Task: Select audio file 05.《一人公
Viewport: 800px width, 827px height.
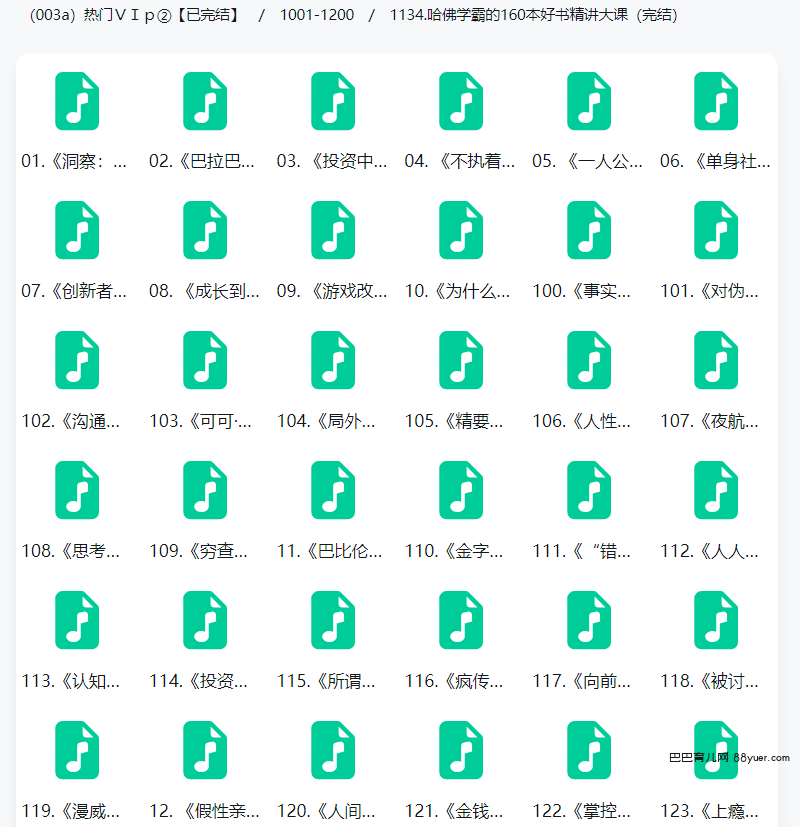Action: click(589, 101)
